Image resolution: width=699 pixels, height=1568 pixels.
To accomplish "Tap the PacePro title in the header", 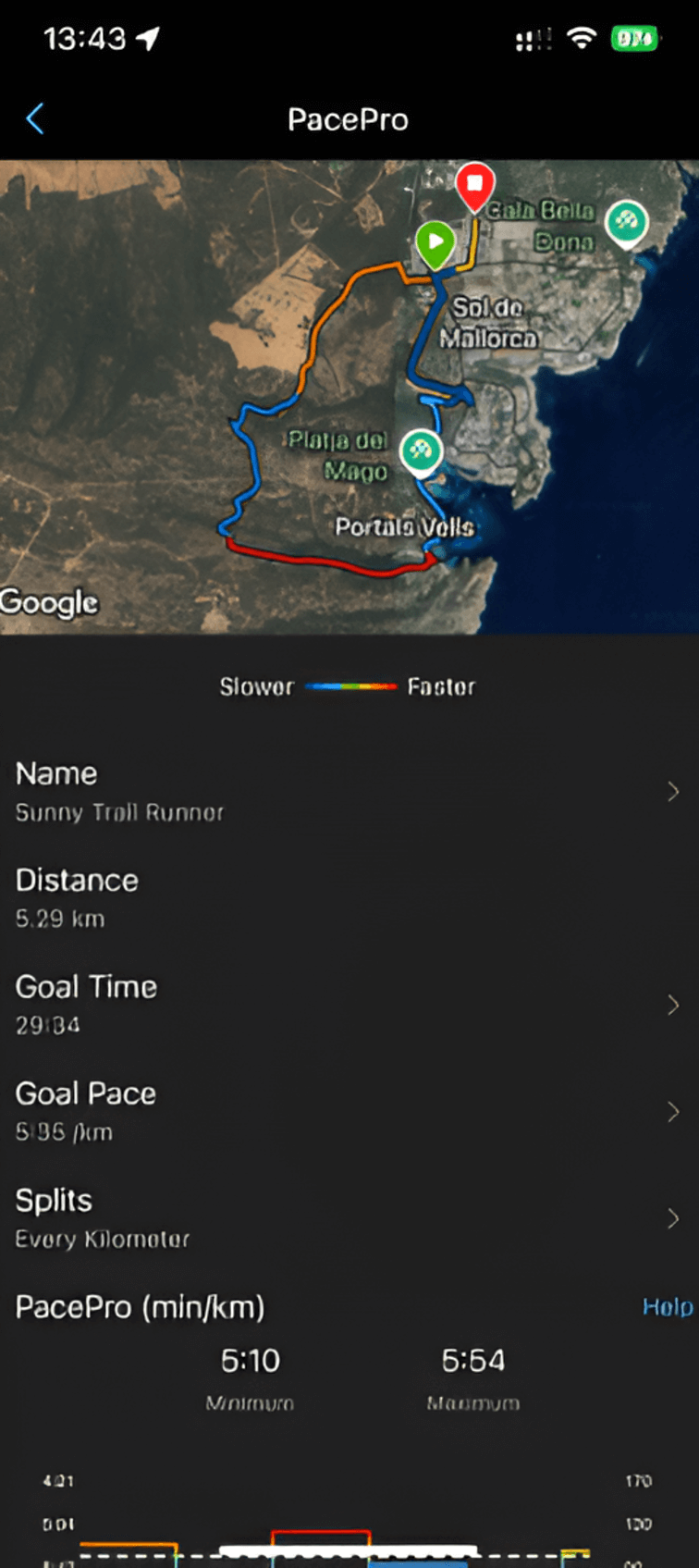I will pyautogui.click(x=349, y=118).
